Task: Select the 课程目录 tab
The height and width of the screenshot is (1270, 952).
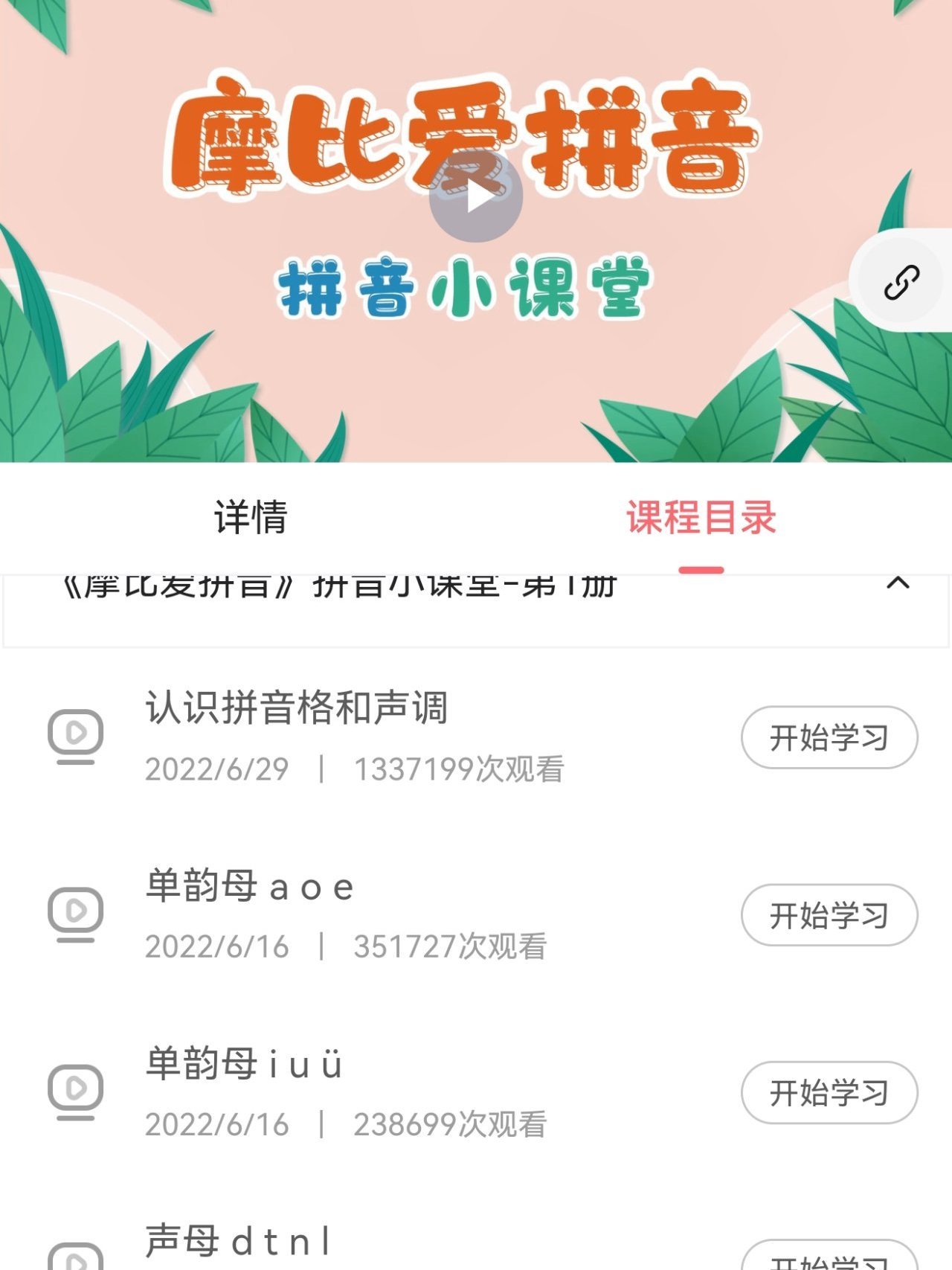Action: [701, 517]
